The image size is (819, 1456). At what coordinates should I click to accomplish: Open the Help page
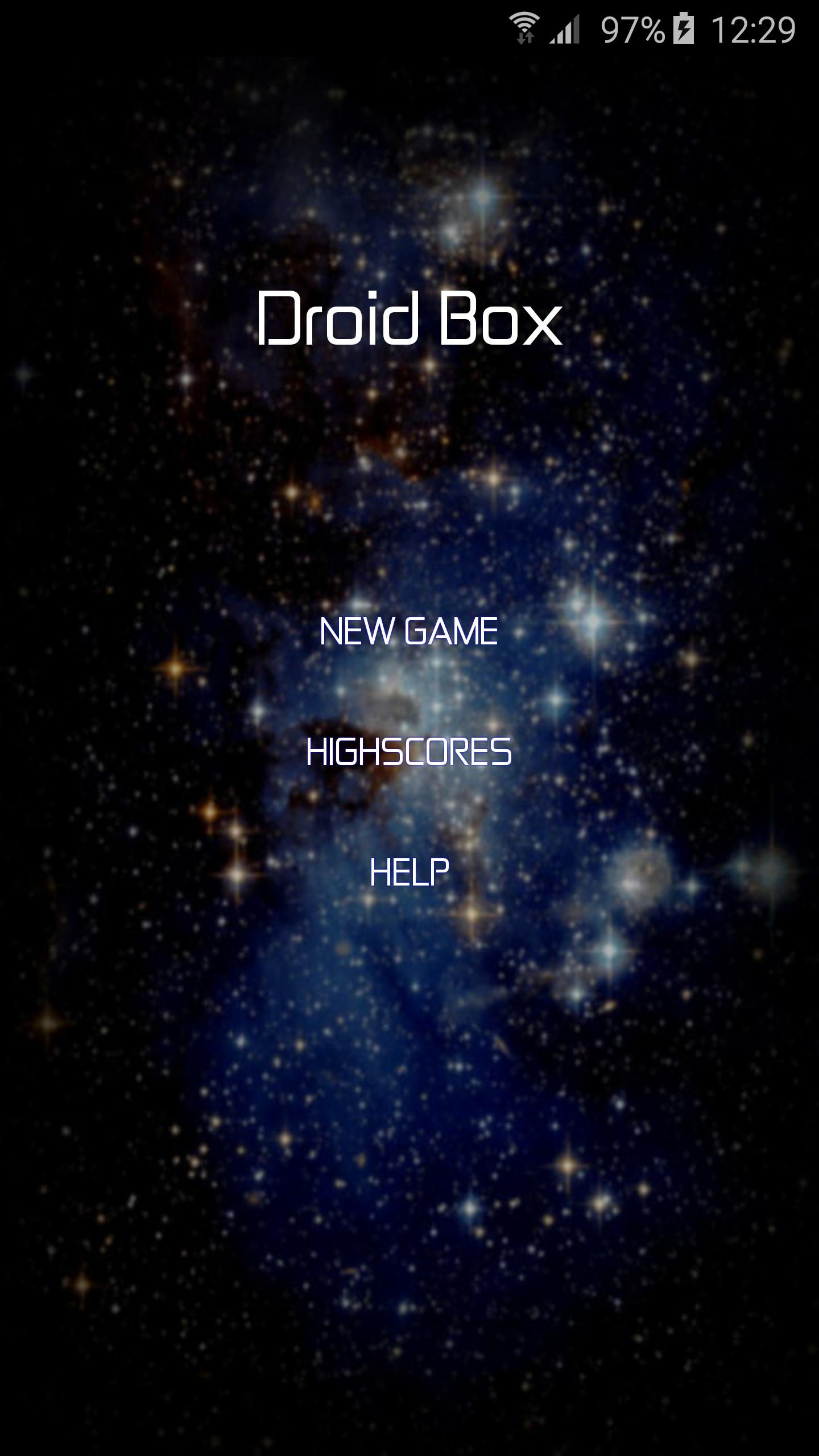[x=409, y=872]
